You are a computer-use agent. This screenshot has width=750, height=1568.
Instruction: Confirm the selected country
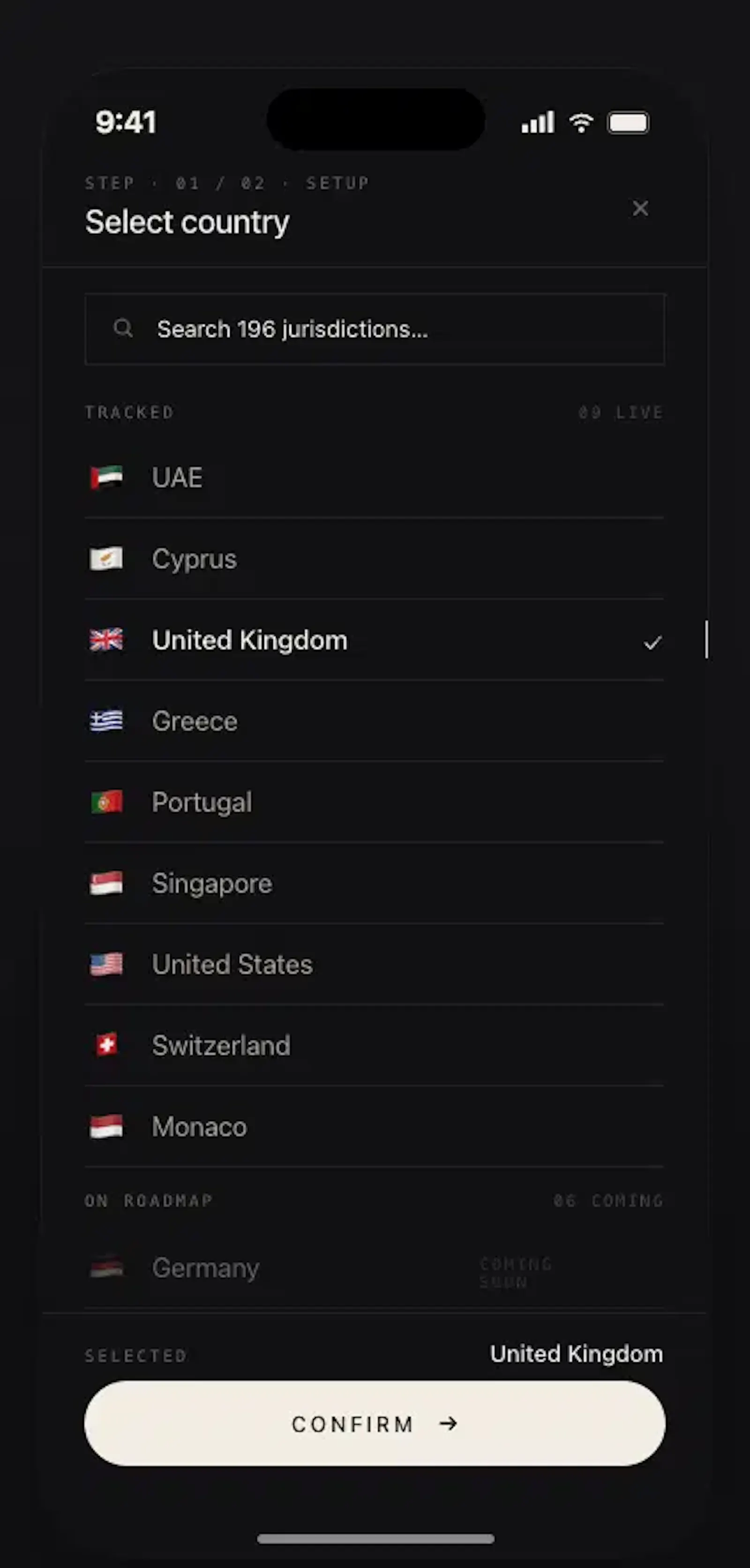click(374, 1424)
